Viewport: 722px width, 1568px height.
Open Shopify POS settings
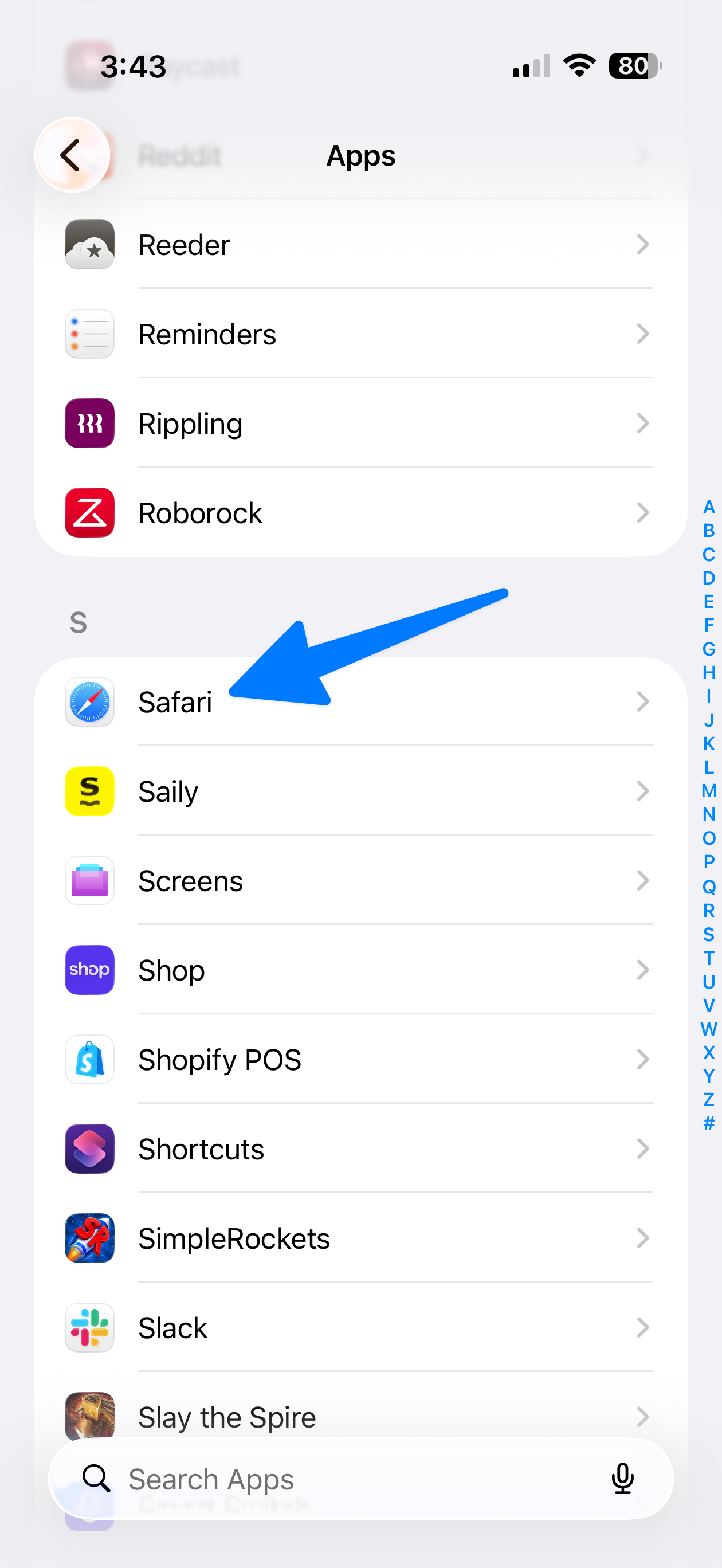click(x=360, y=1060)
